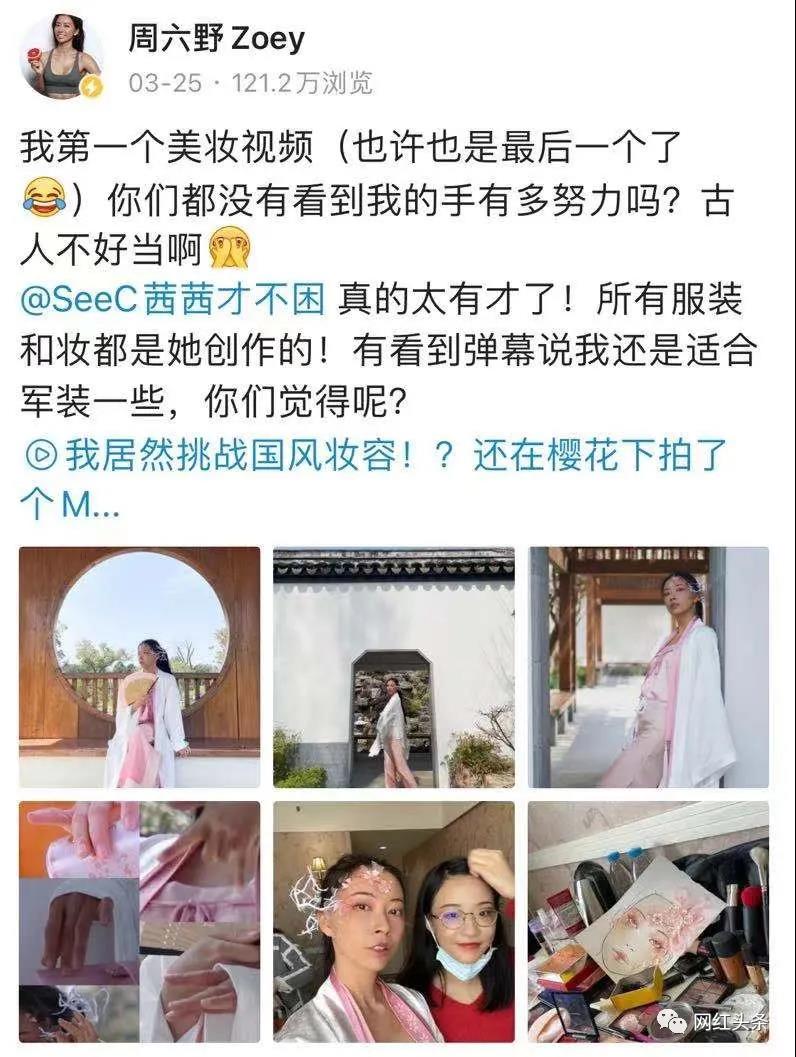Open the selfie with the makeup artist
The image size is (796, 1057).
point(394,921)
